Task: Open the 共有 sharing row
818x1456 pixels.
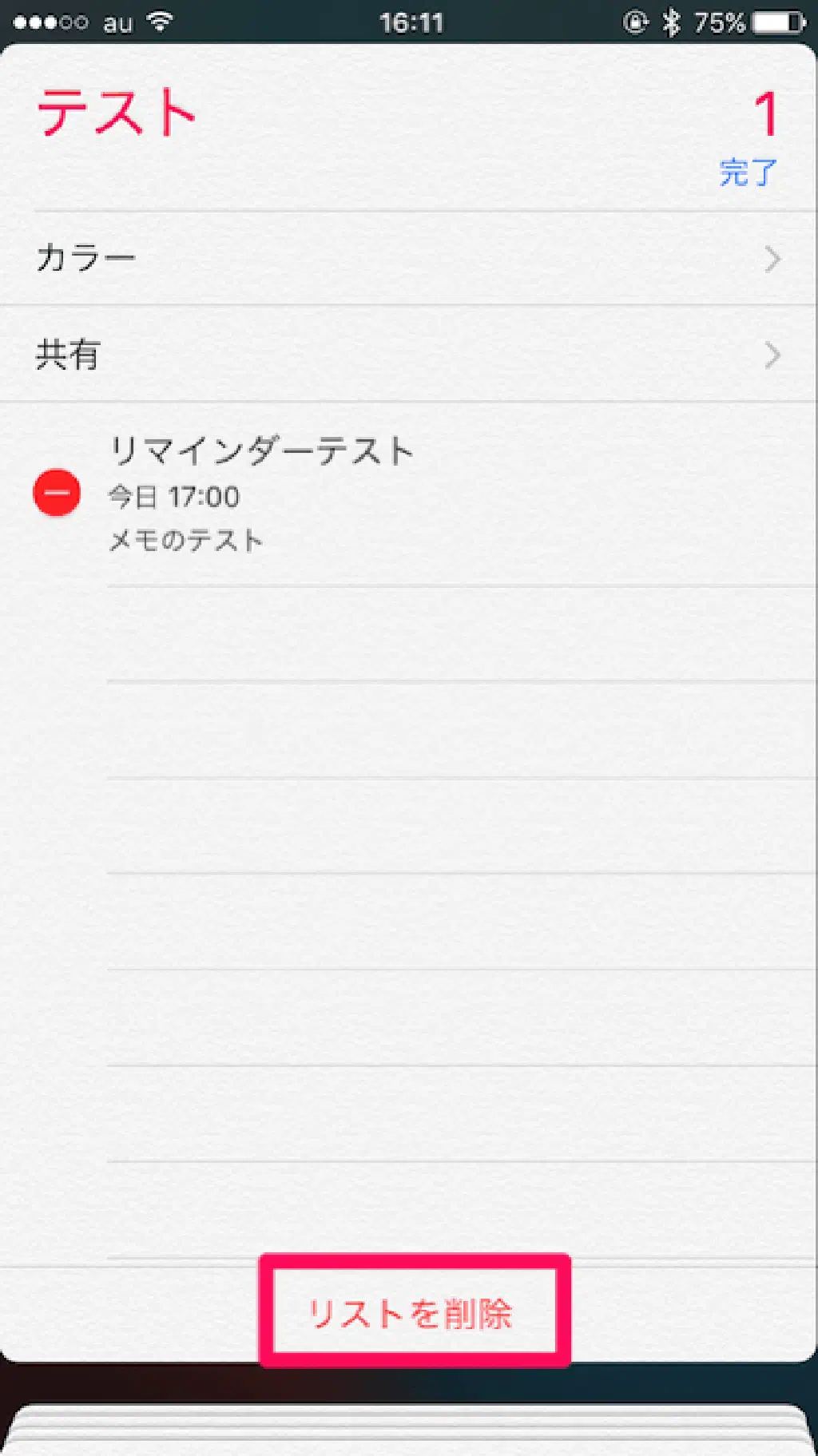Action: point(407,354)
